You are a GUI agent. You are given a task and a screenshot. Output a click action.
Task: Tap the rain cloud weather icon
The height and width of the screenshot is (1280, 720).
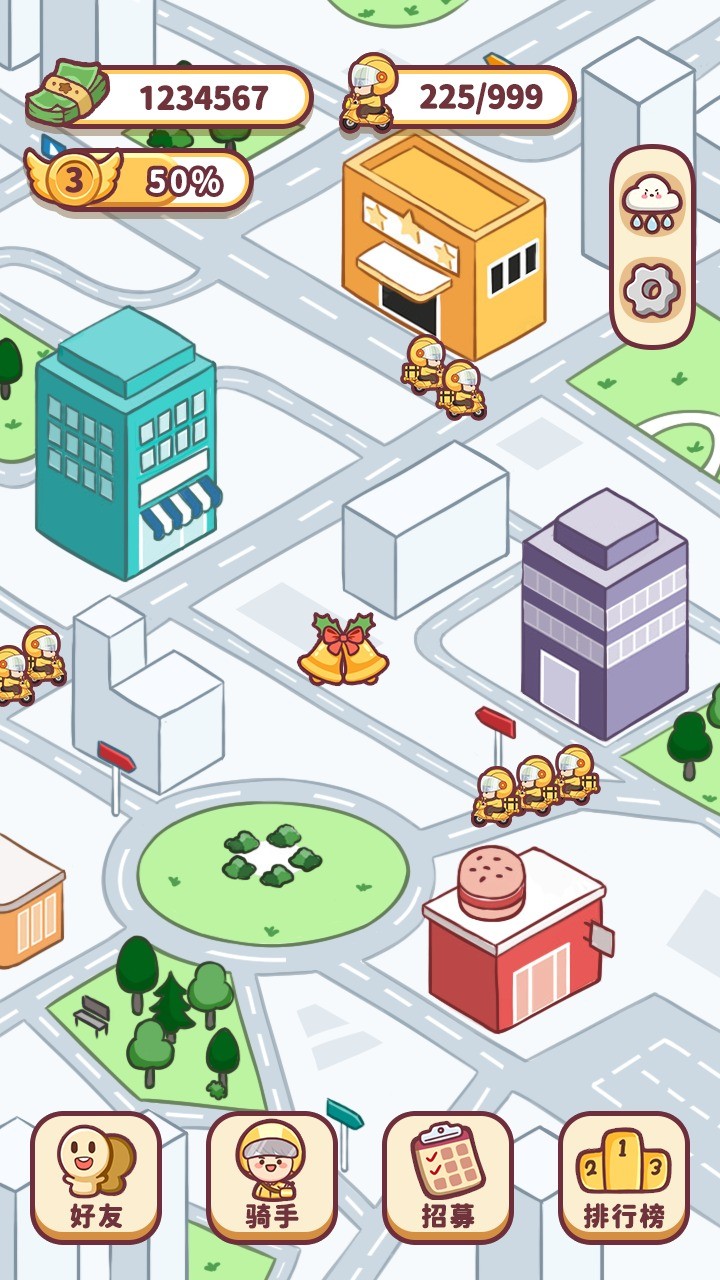click(652, 203)
